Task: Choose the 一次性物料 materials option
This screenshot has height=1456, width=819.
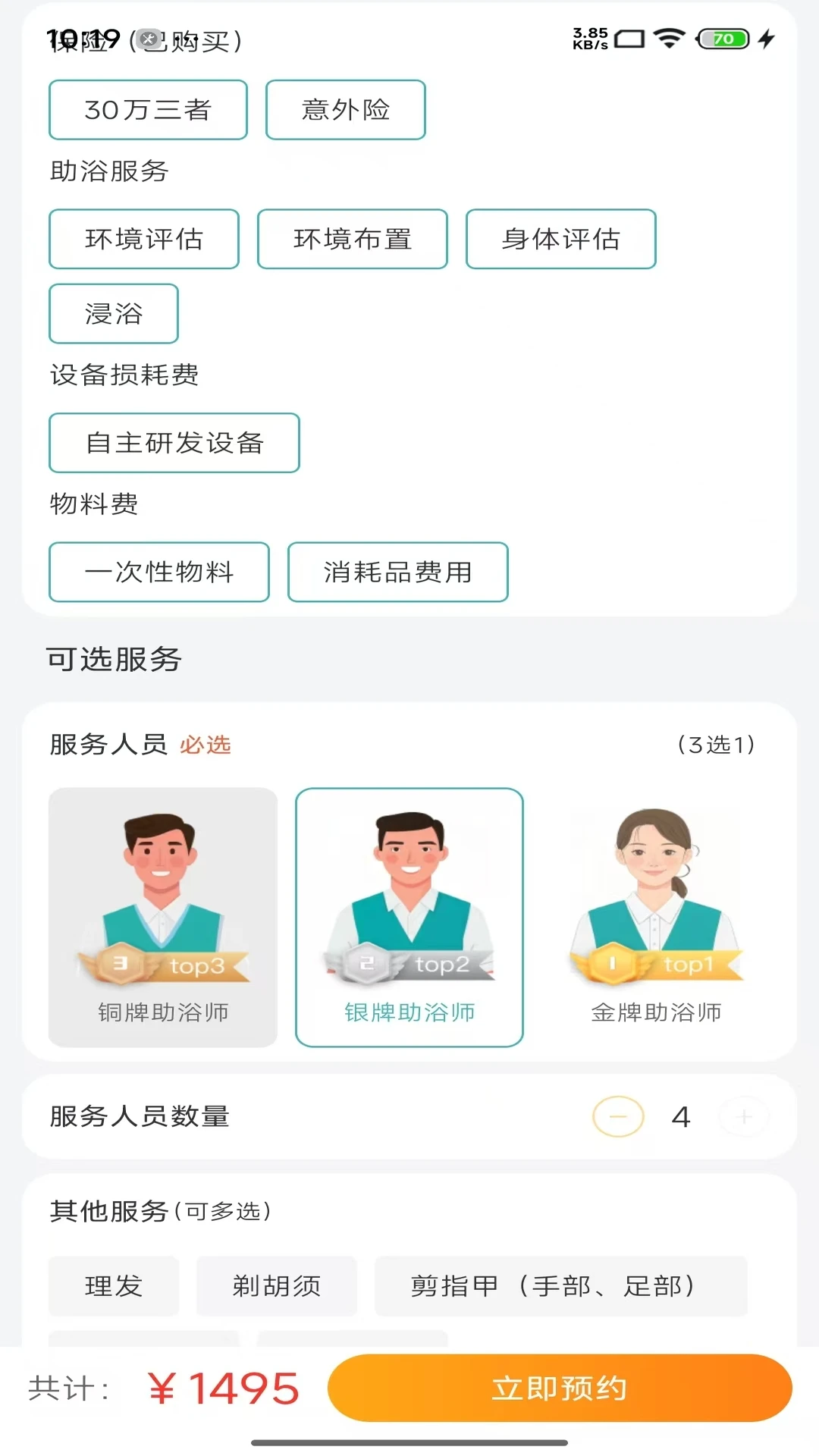Action: pyautogui.click(x=158, y=572)
